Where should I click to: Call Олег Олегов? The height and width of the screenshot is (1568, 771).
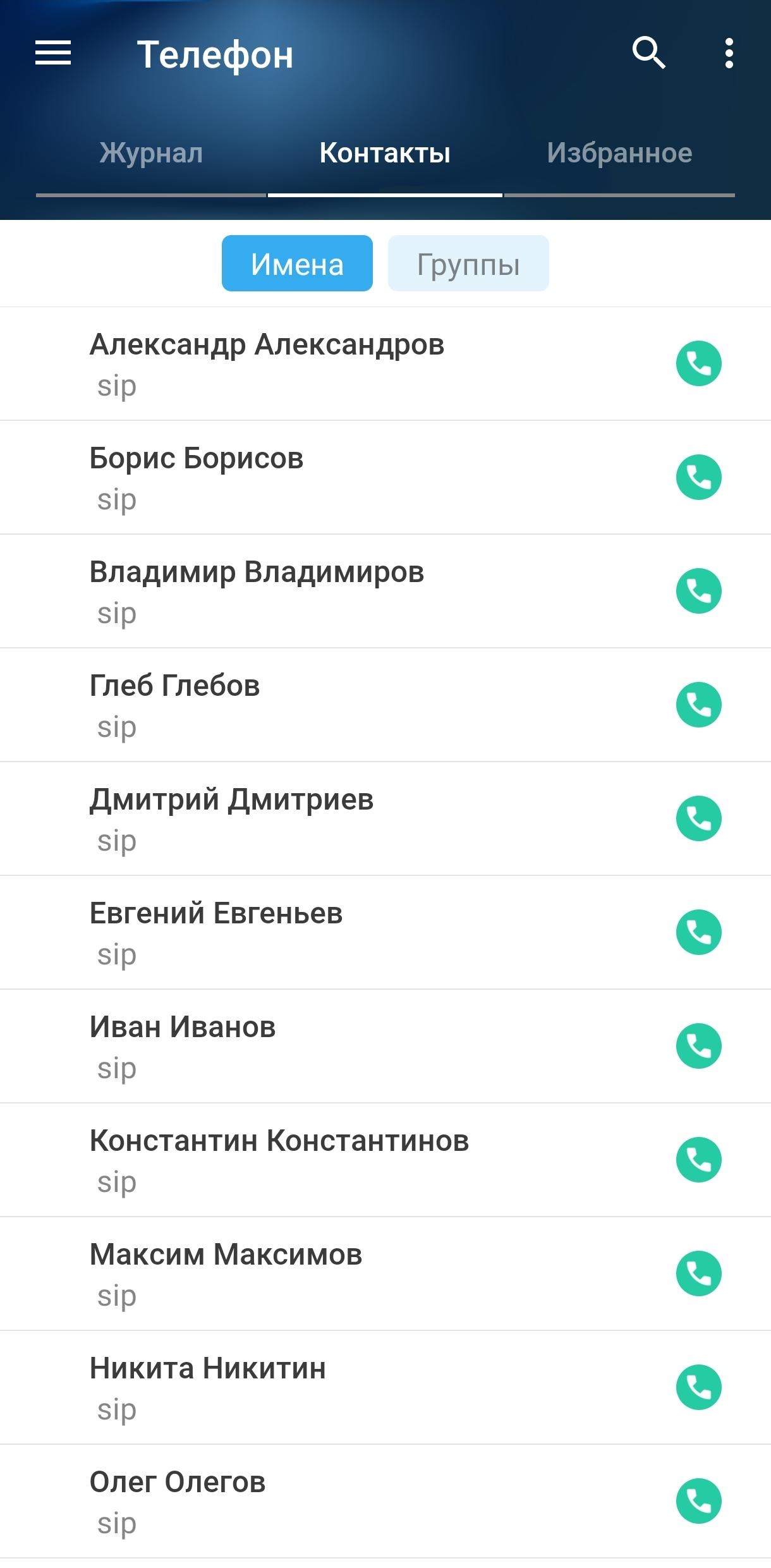pyautogui.click(x=698, y=1501)
